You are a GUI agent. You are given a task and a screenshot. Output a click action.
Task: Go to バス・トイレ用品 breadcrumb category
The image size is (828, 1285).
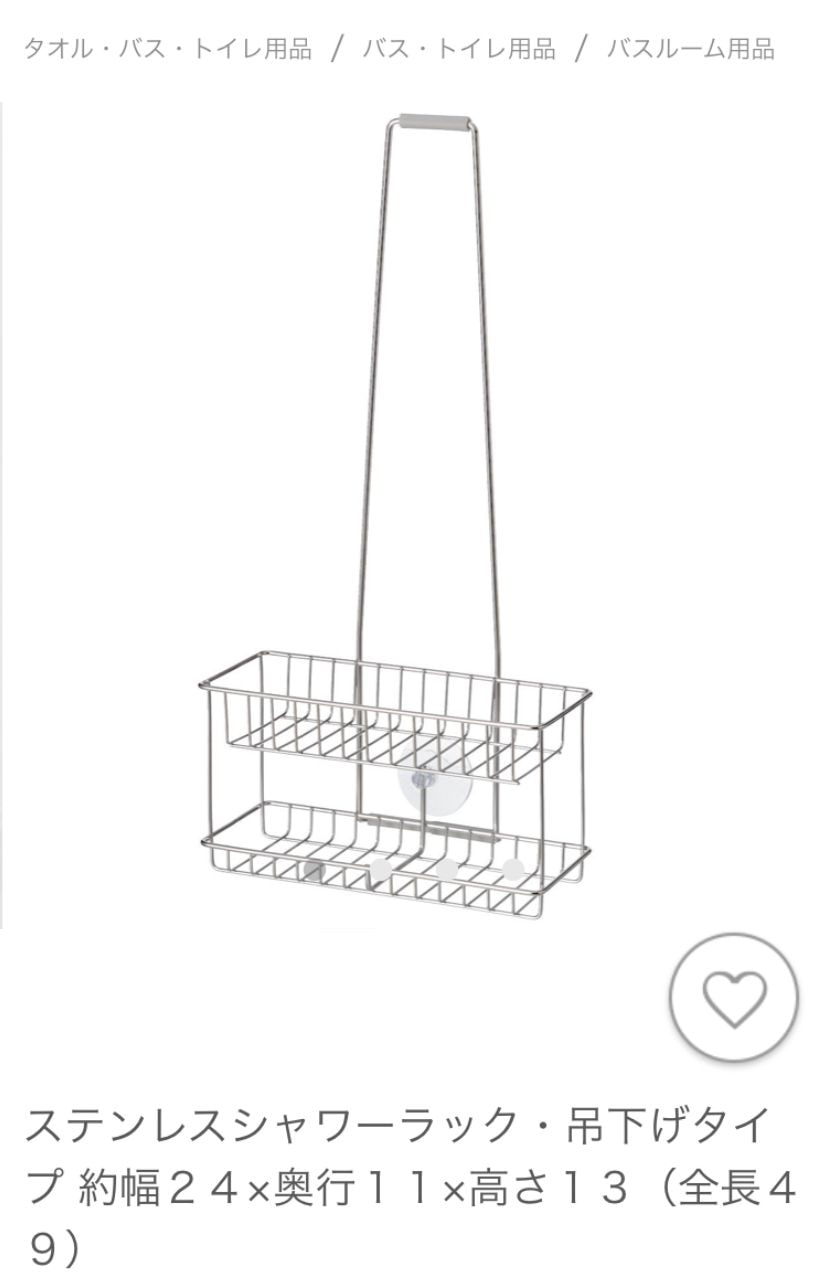[x=459, y=49]
